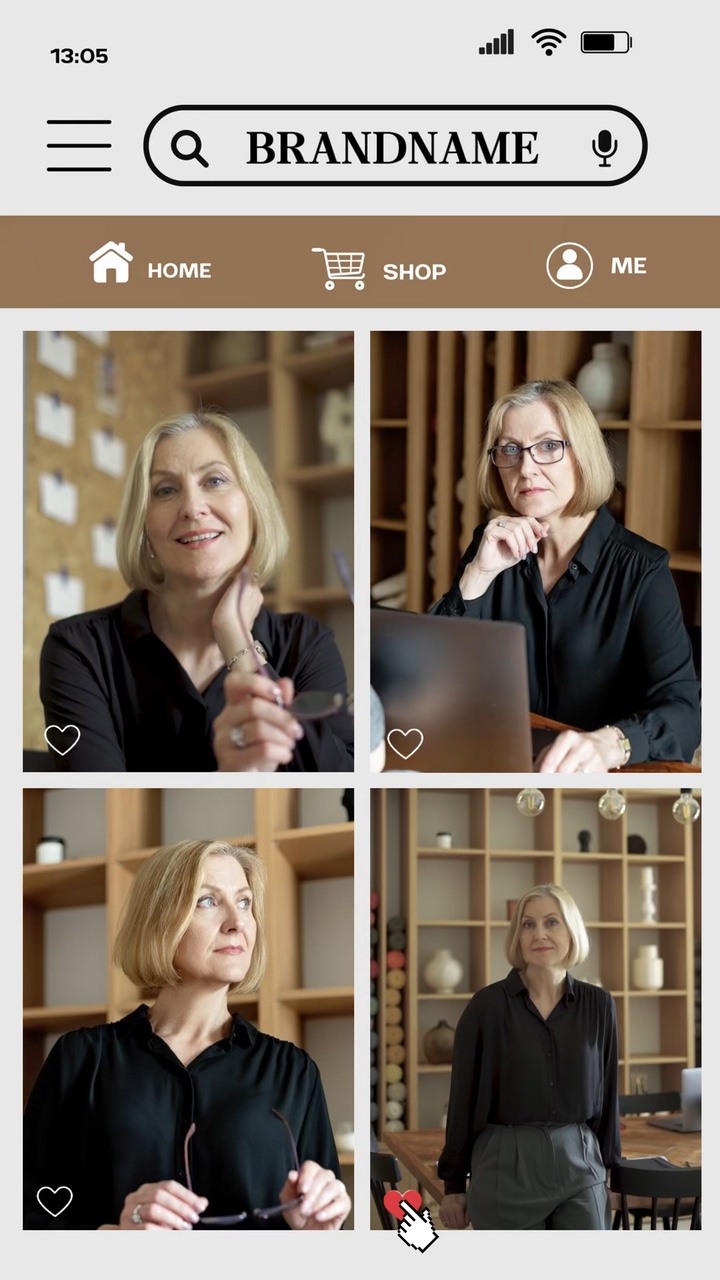Like the photo of the woman at the laptop
The width and height of the screenshot is (720, 1280).
[x=405, y=743]
